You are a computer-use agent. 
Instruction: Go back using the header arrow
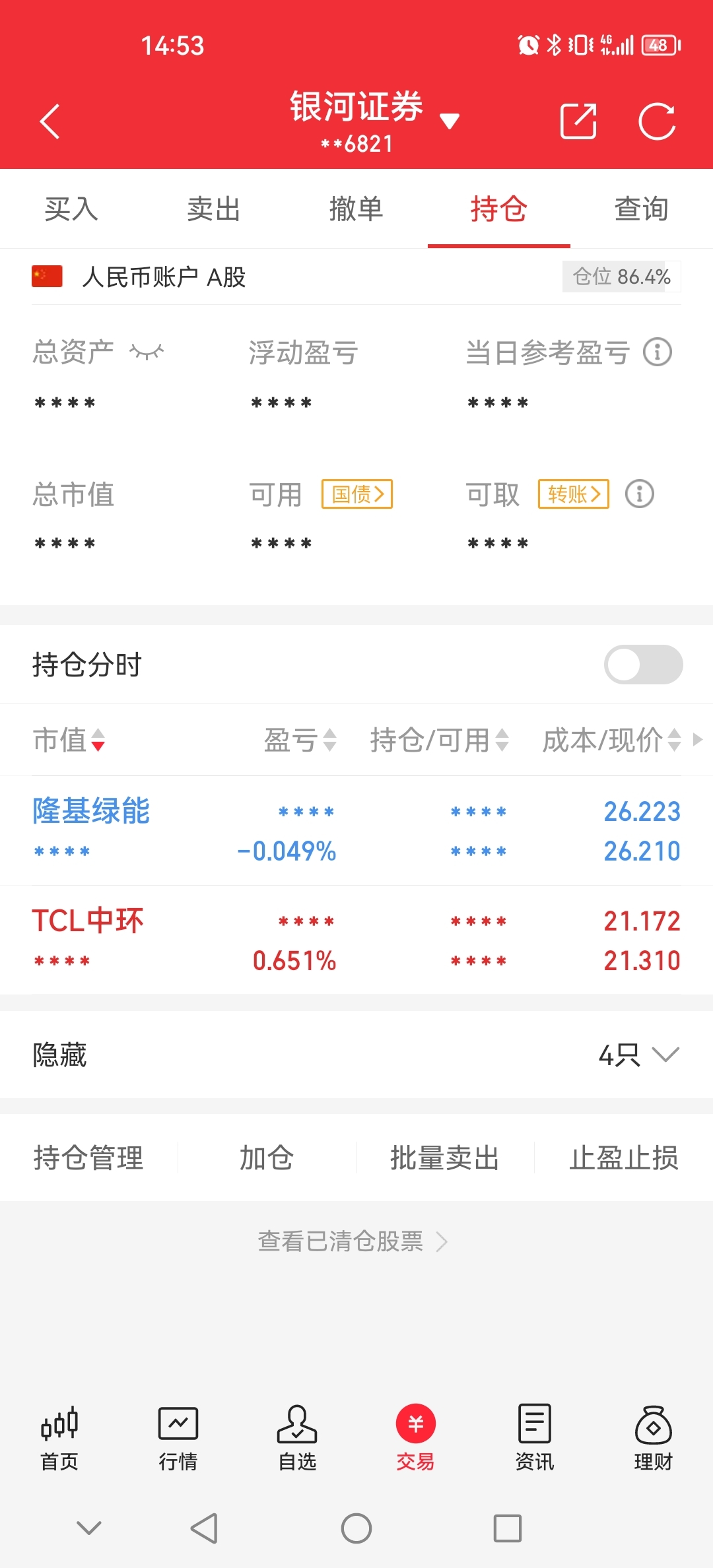click(50, 121)
